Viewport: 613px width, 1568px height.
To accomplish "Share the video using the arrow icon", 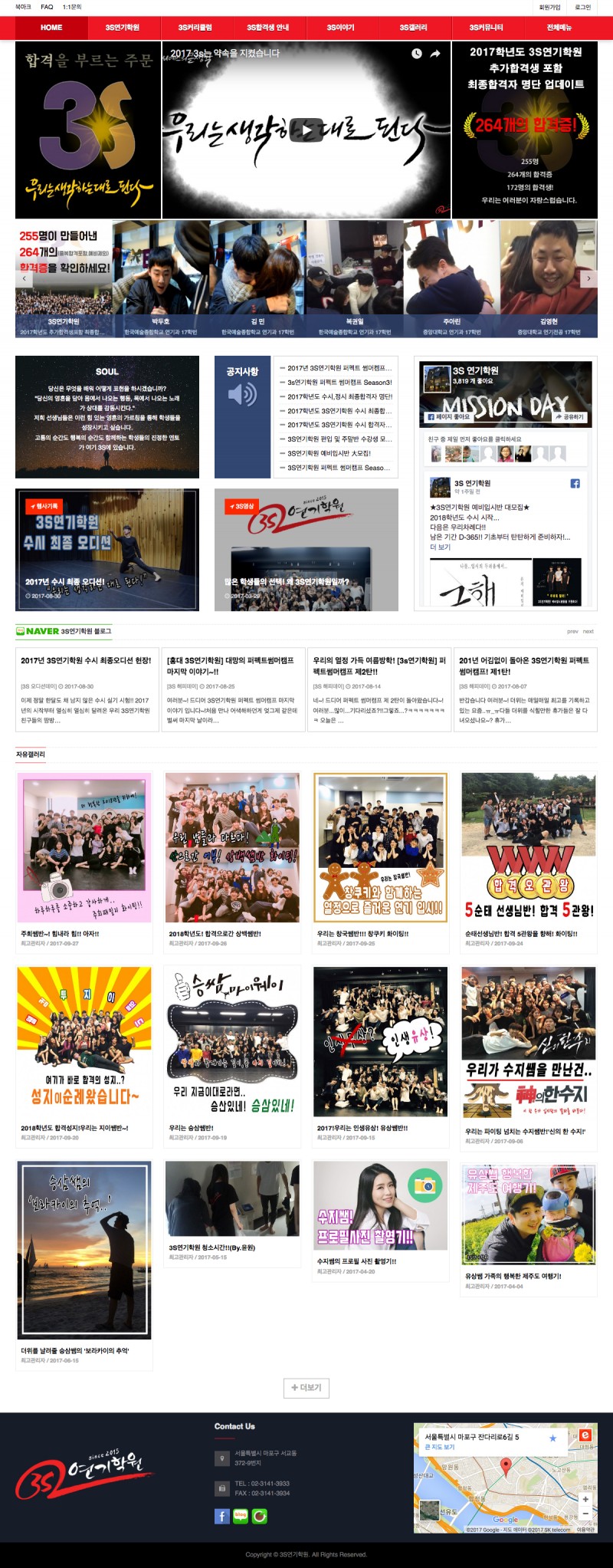I will [x=435, y=54].
